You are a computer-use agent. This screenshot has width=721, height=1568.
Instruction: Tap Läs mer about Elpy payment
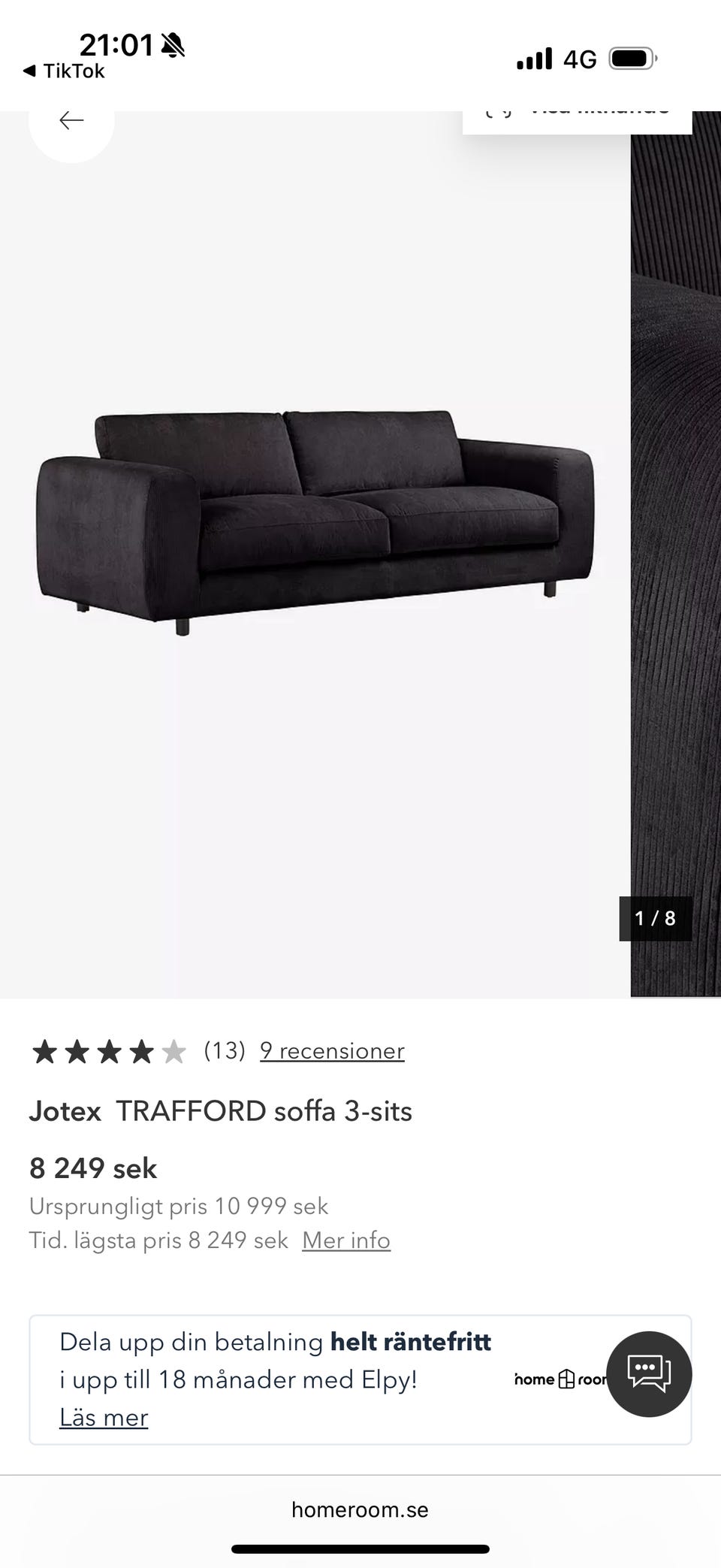104,1417
